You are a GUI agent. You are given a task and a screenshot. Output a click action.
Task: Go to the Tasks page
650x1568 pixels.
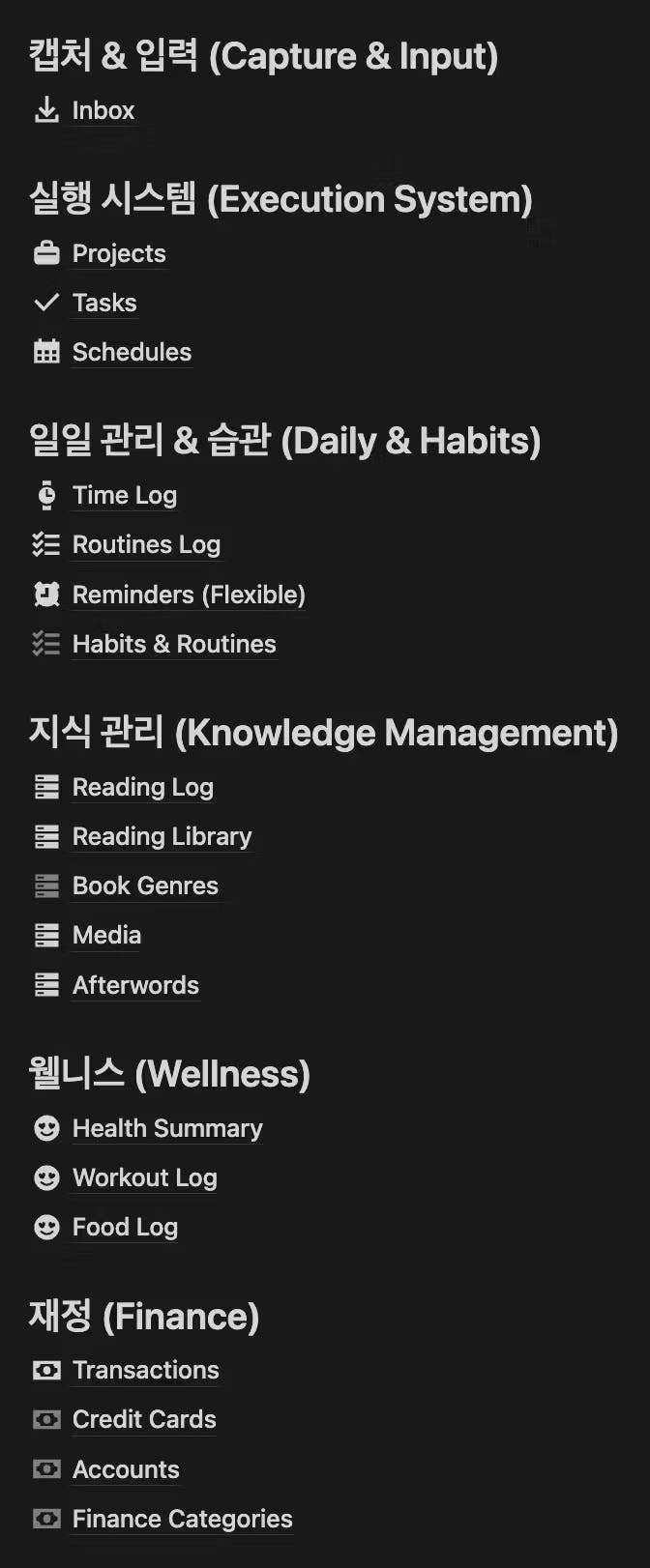[104, 303]
